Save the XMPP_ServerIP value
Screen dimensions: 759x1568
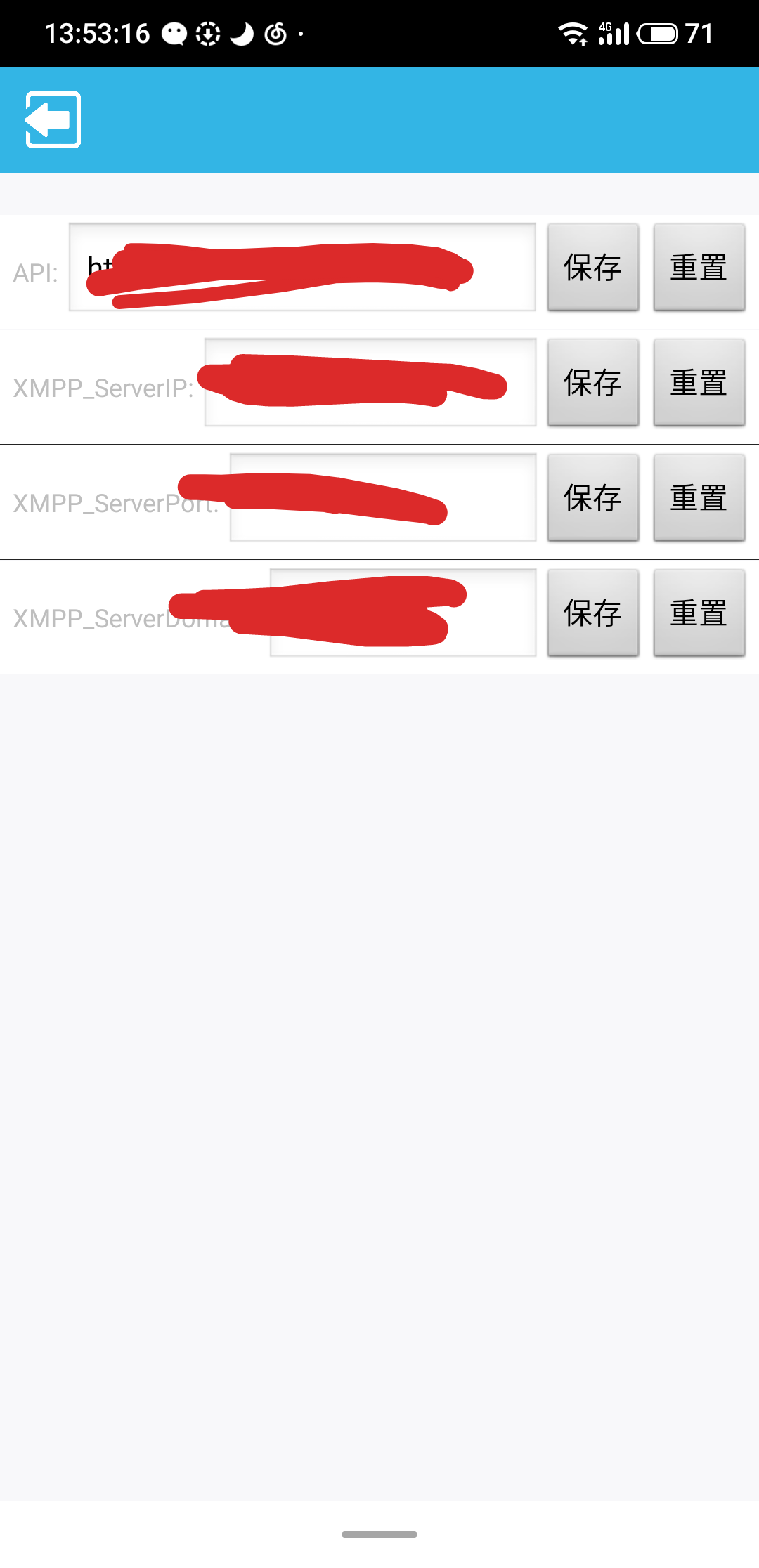point(593,382)
